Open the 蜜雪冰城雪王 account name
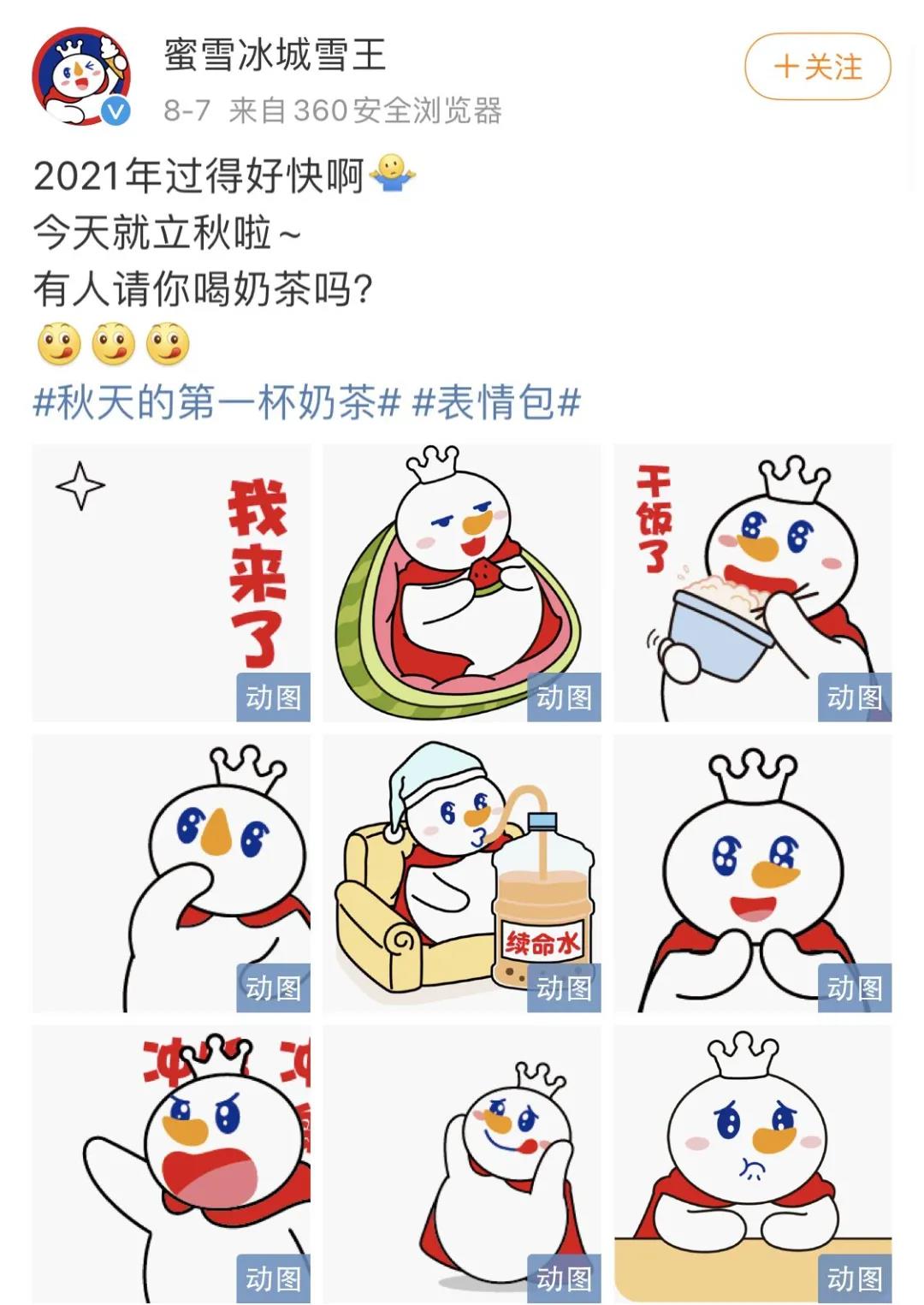Screen dimensions: 924x1305 click(x=275, y=56)
